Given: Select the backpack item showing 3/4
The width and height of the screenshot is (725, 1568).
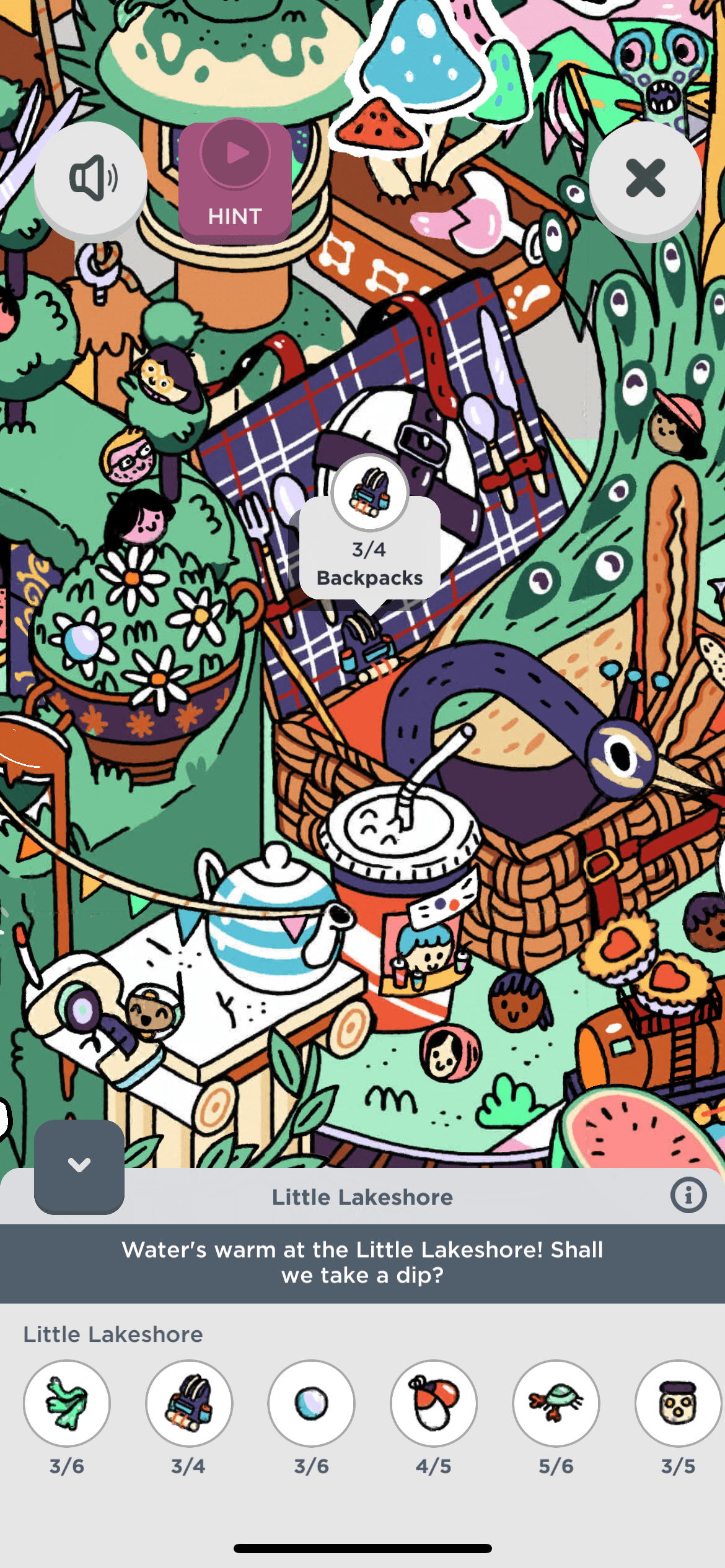Looking at the screenshot, I should point(189,1403).
